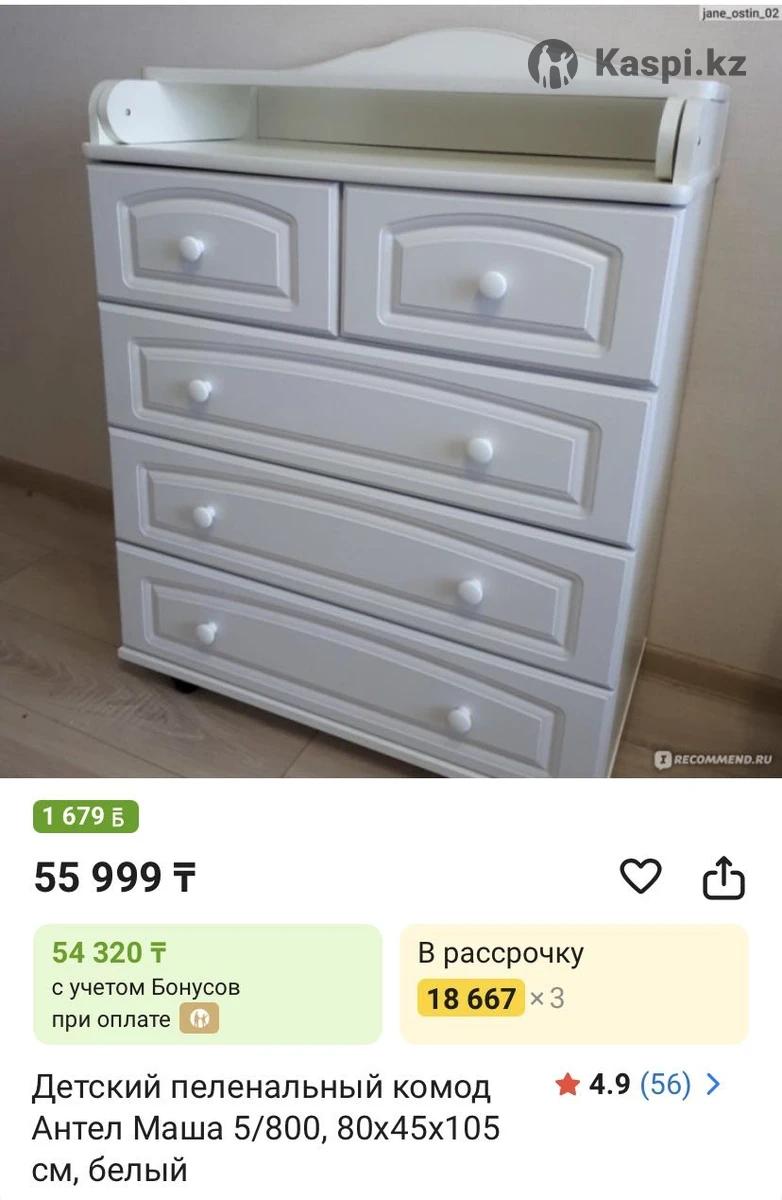Add this dresser to favorites
Screen dimensions: 782x1200
[640, 877]
